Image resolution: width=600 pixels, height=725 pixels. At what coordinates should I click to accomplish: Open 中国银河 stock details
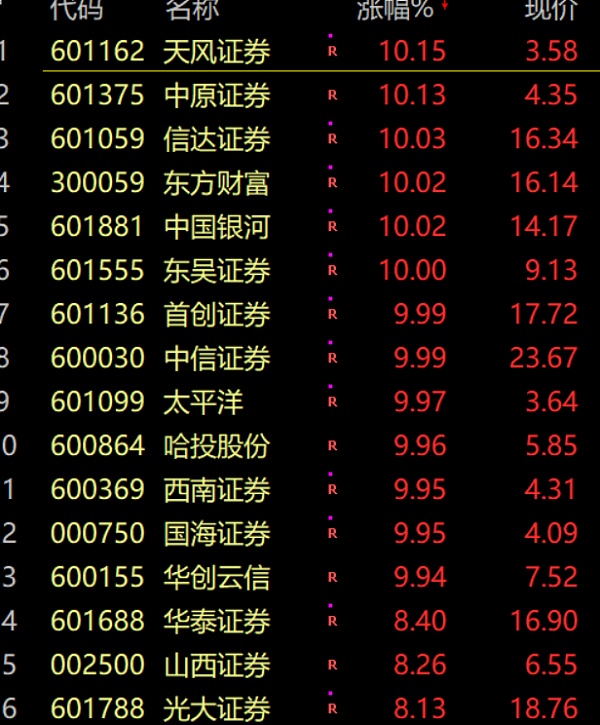(217, 227)
